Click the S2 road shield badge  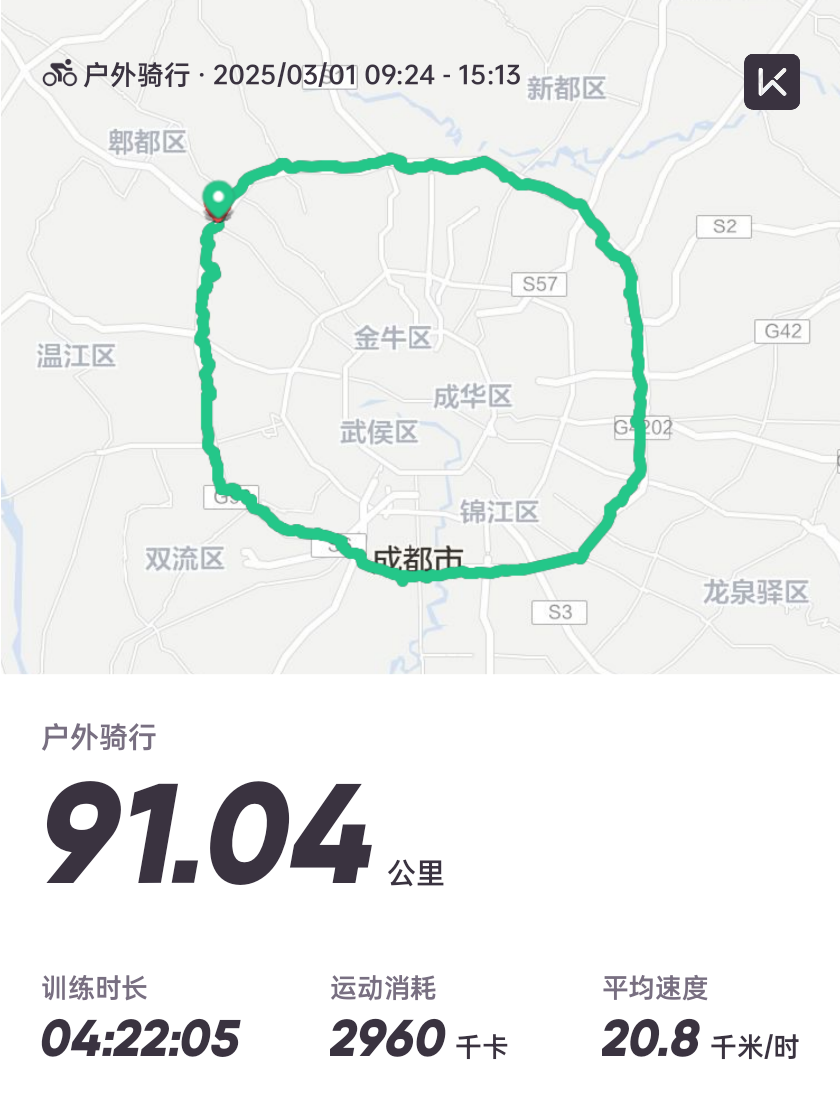coord(723,226)
